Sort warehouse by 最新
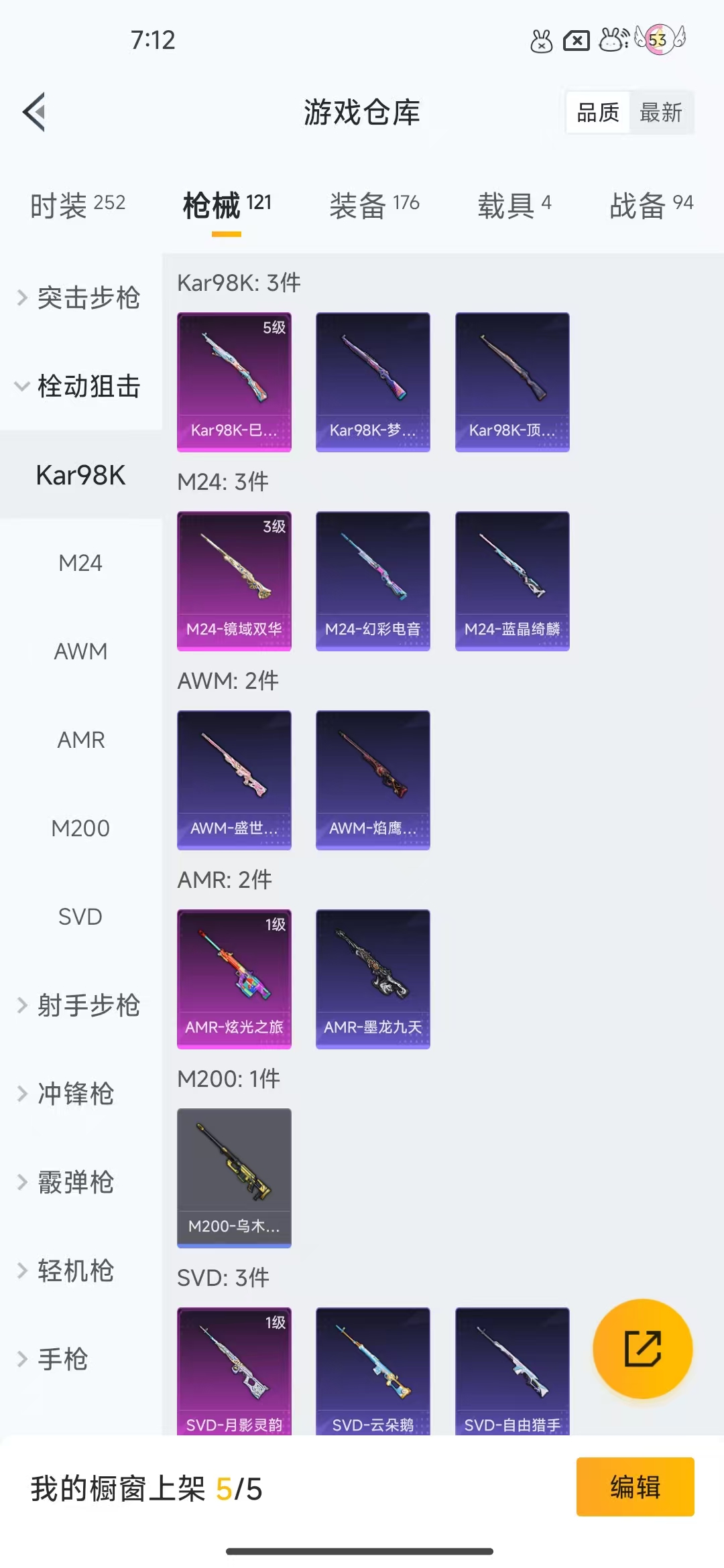Image resolution: width=724 pixels, height=1568 pixels. point(660,113)
